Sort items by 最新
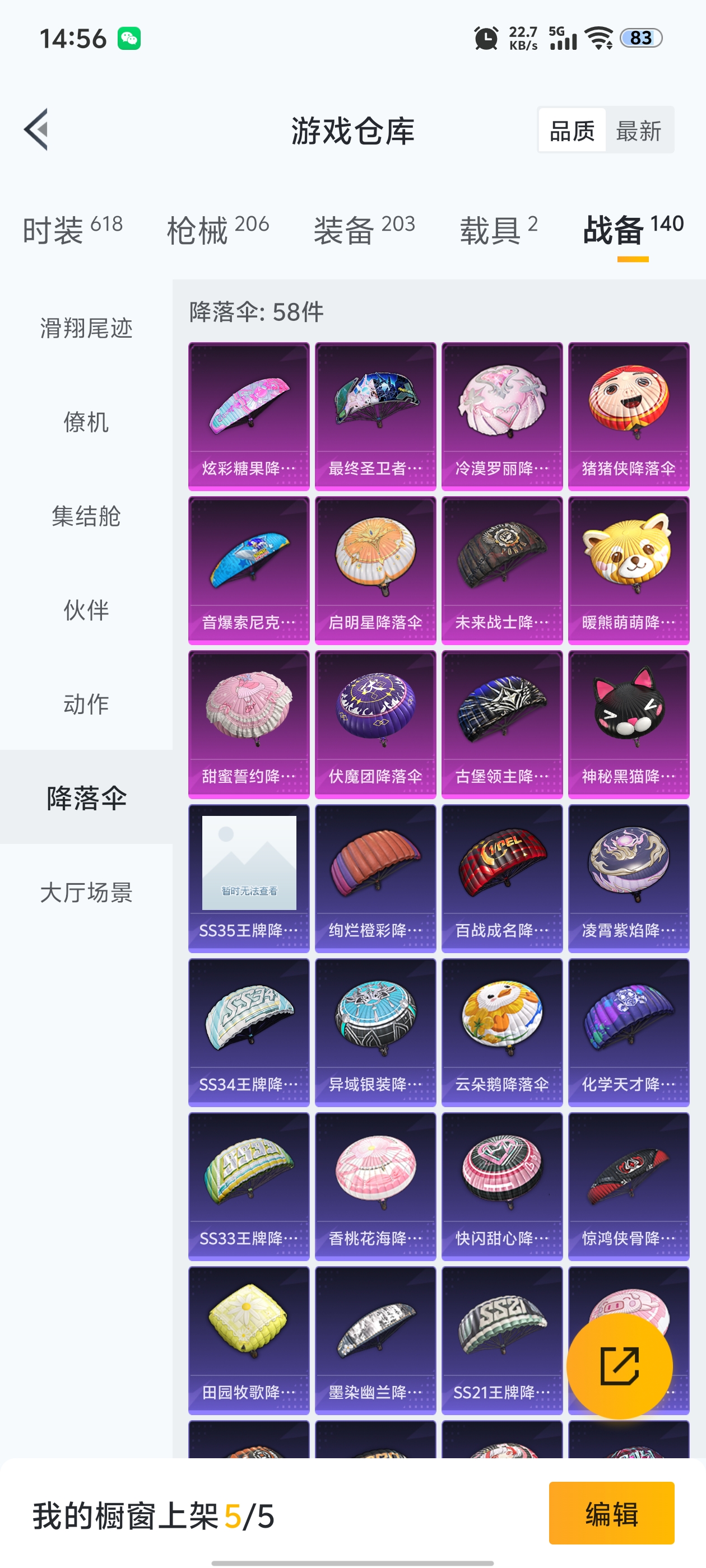706x1568 pixels. (x=638, y=130)
